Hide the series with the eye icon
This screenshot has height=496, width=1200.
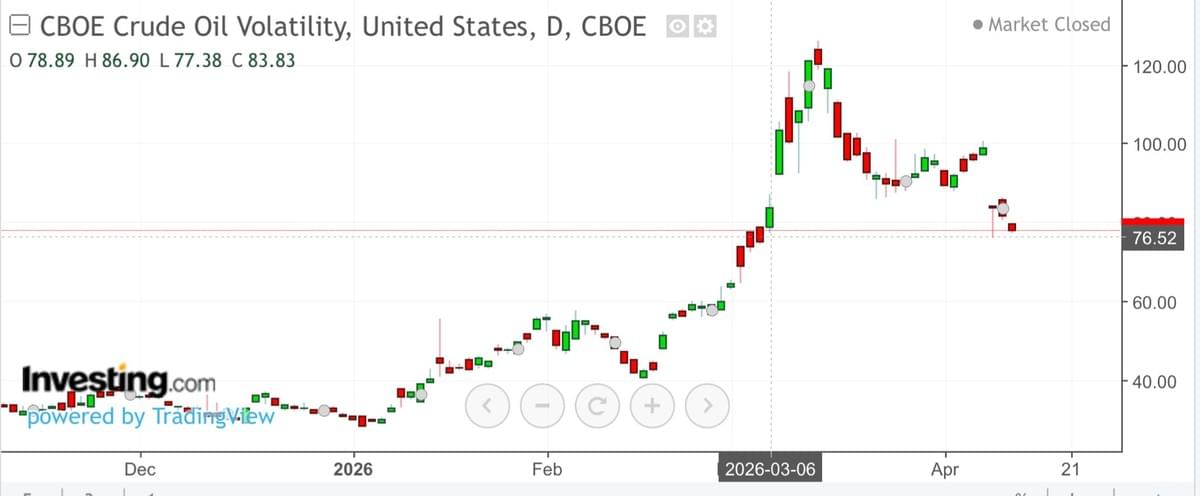click(x=676, y=27)
